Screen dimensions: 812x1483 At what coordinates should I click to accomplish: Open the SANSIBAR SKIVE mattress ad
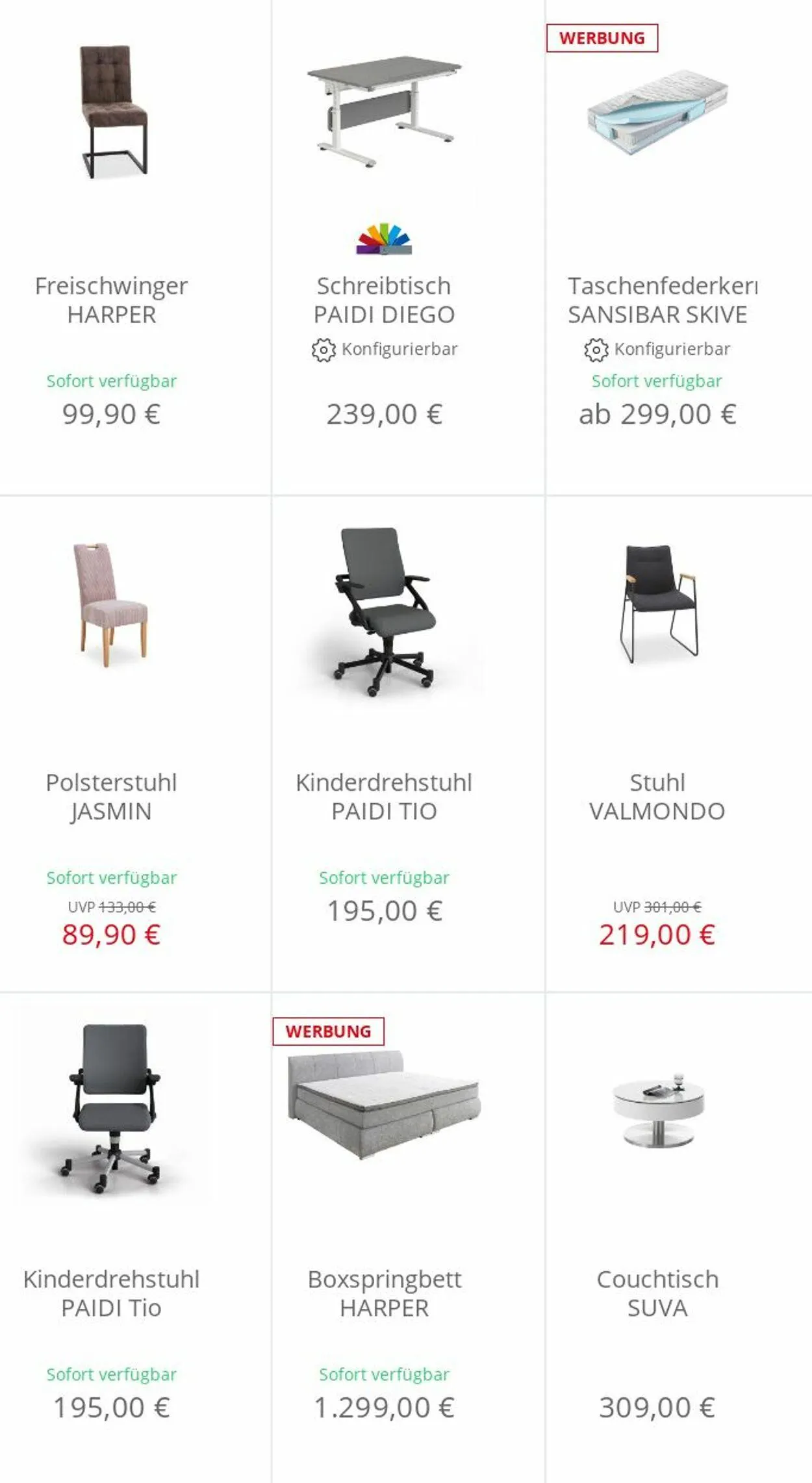coord(679,247)
